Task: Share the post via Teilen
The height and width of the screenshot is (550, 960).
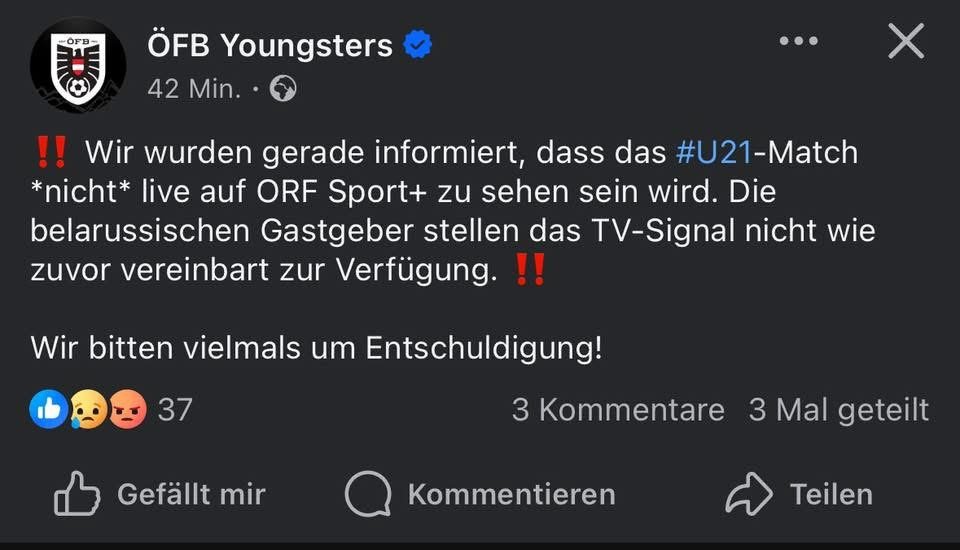Action: click(798, 494)
